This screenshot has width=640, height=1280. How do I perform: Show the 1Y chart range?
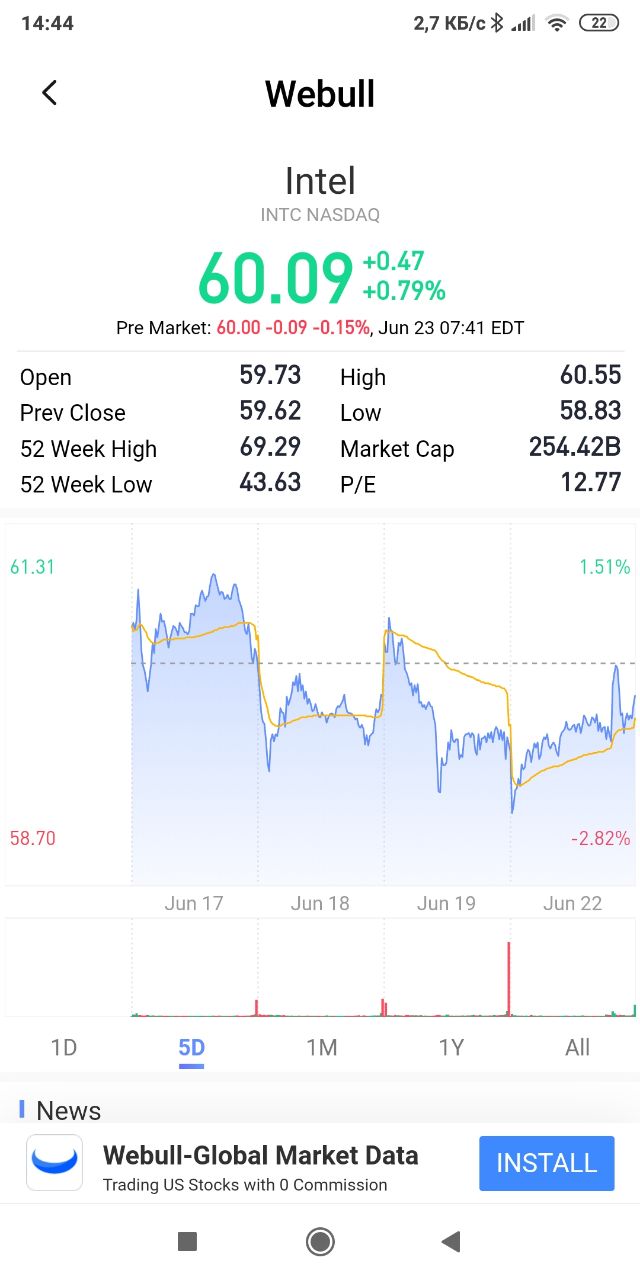[451, 1047]
